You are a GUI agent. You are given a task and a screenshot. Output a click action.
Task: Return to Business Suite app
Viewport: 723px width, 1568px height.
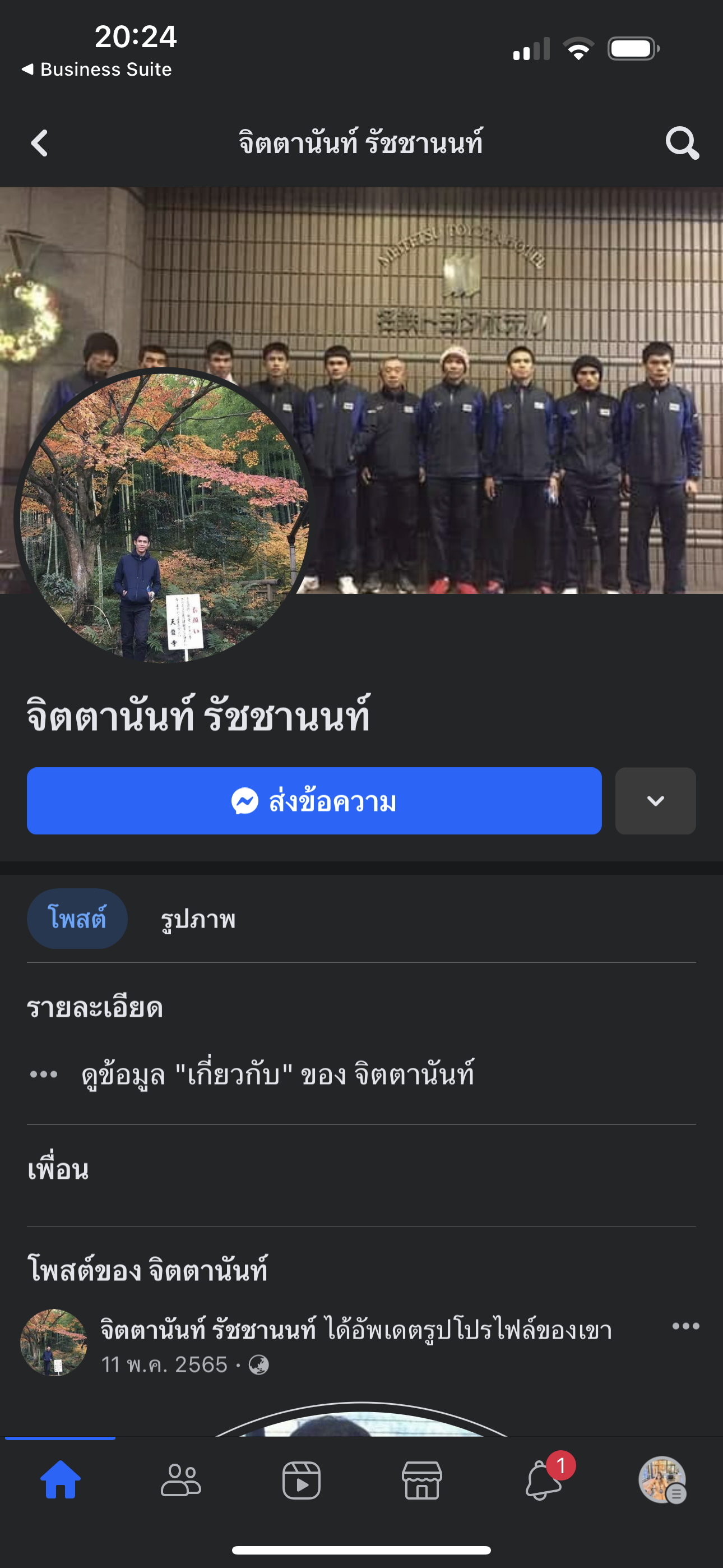click(x=98, y=70)
